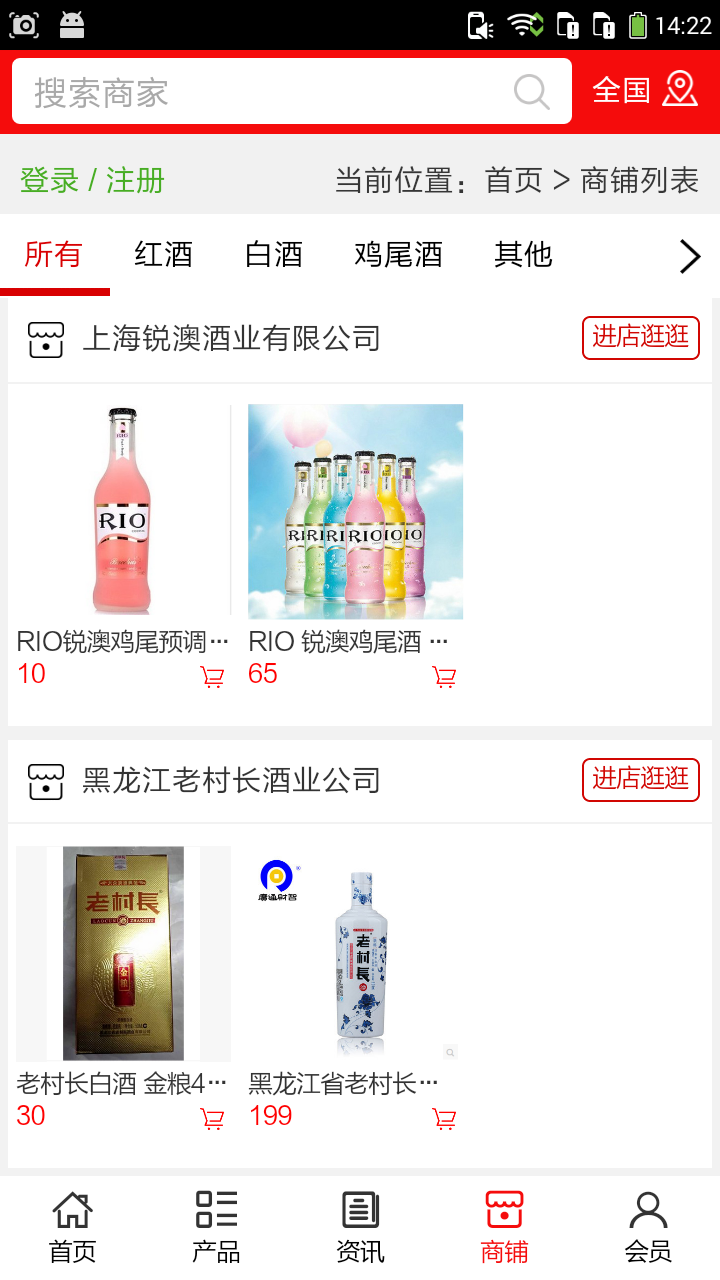
Task: Open the 会员 bottom tab
Action: [x=648, y=1228]
